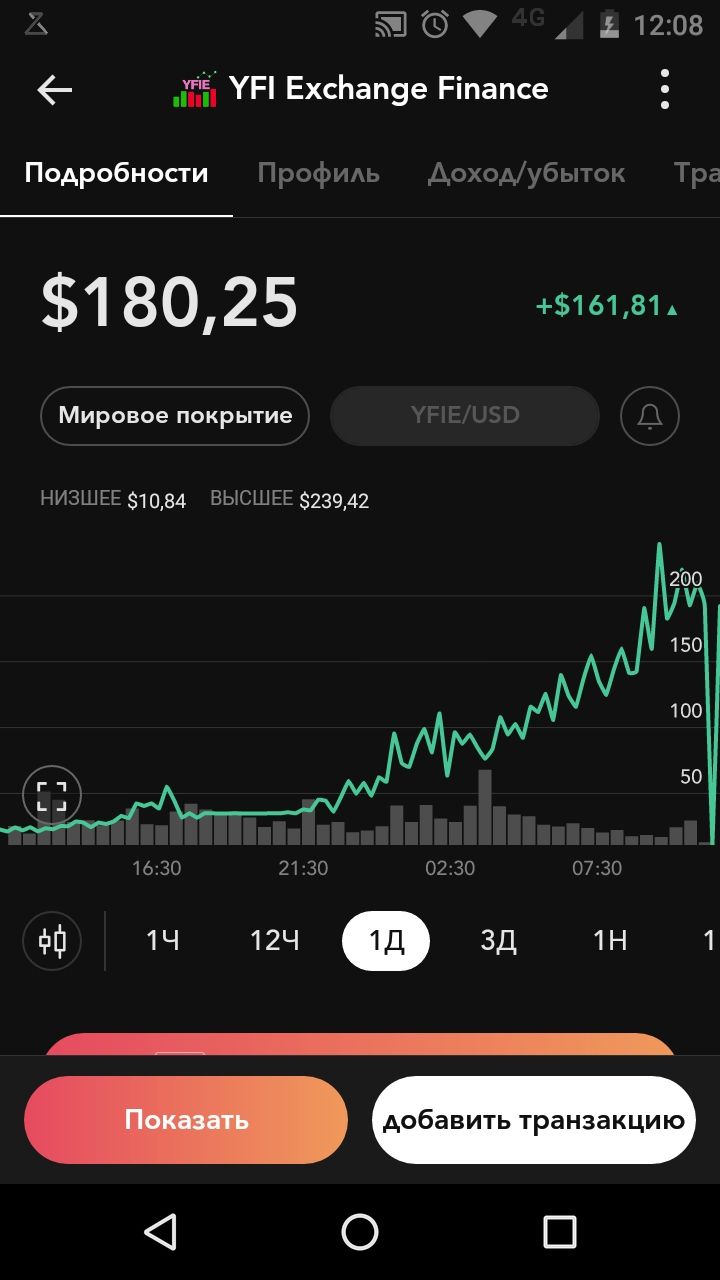Open the price alert bell
Screen dimensions: 720x1280
[x=650, y=415]
